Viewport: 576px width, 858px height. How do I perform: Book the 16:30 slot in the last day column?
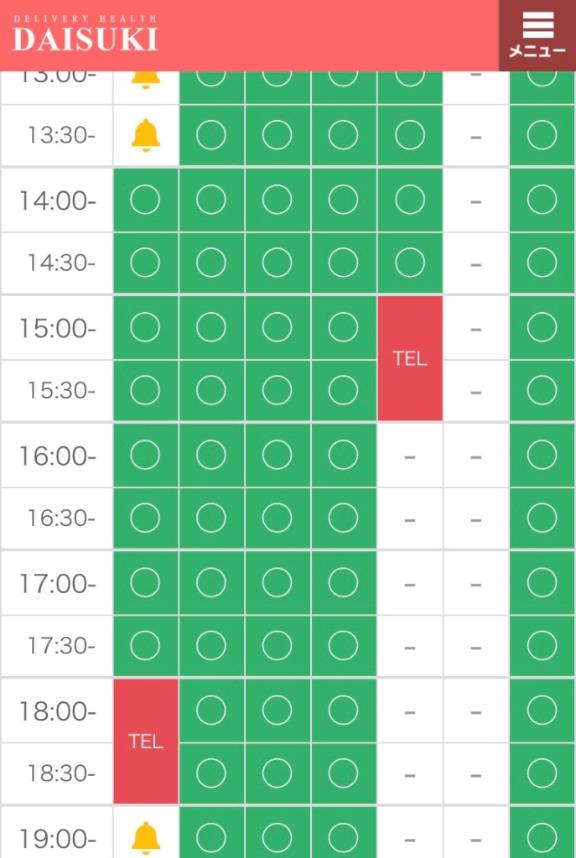point(542,518)
